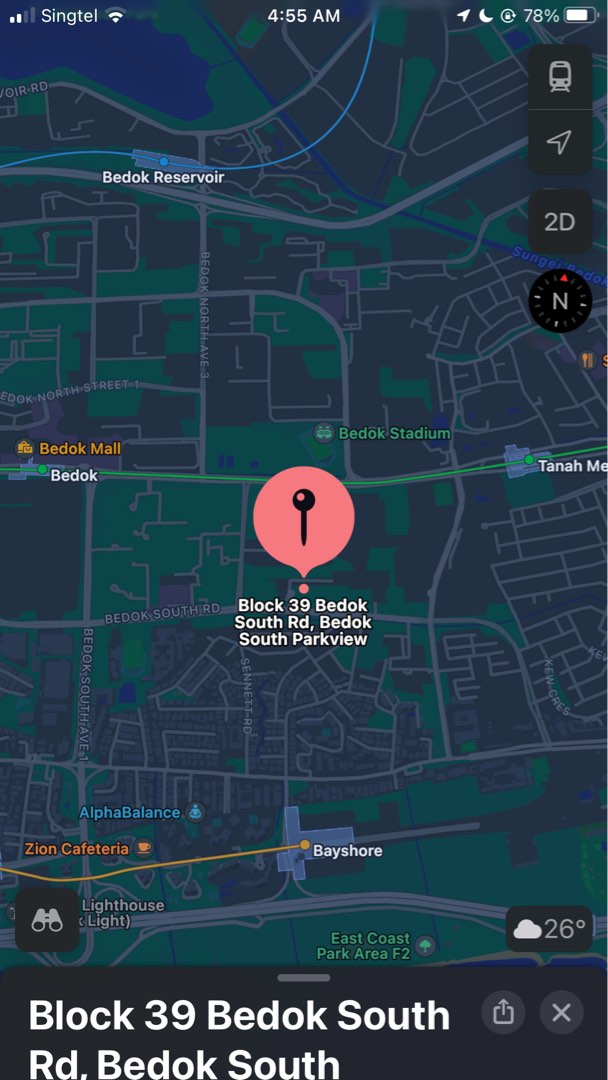Select the red dropped pin marker
608x1080 pixels.
click(304, 520)
